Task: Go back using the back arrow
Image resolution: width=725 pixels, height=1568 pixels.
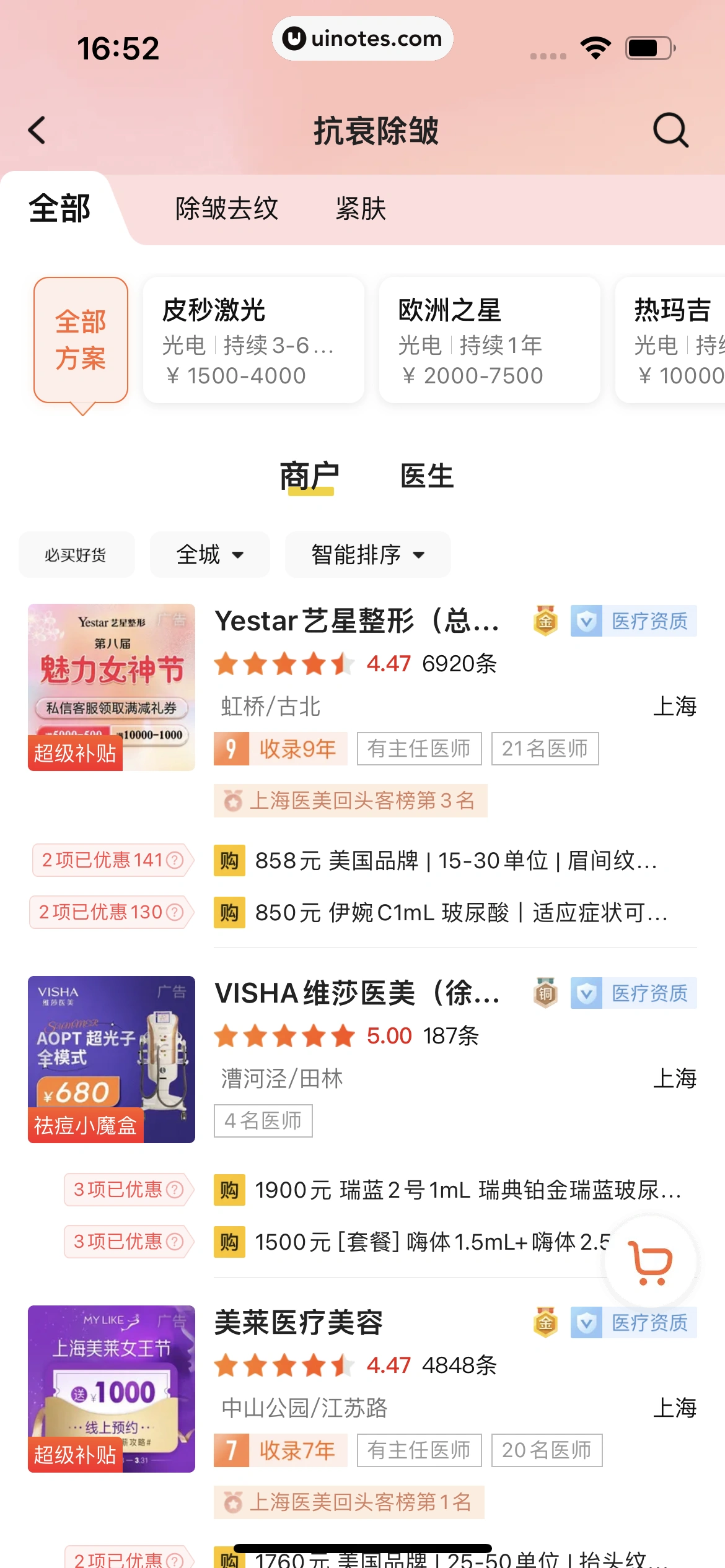Action: (37, 131)
